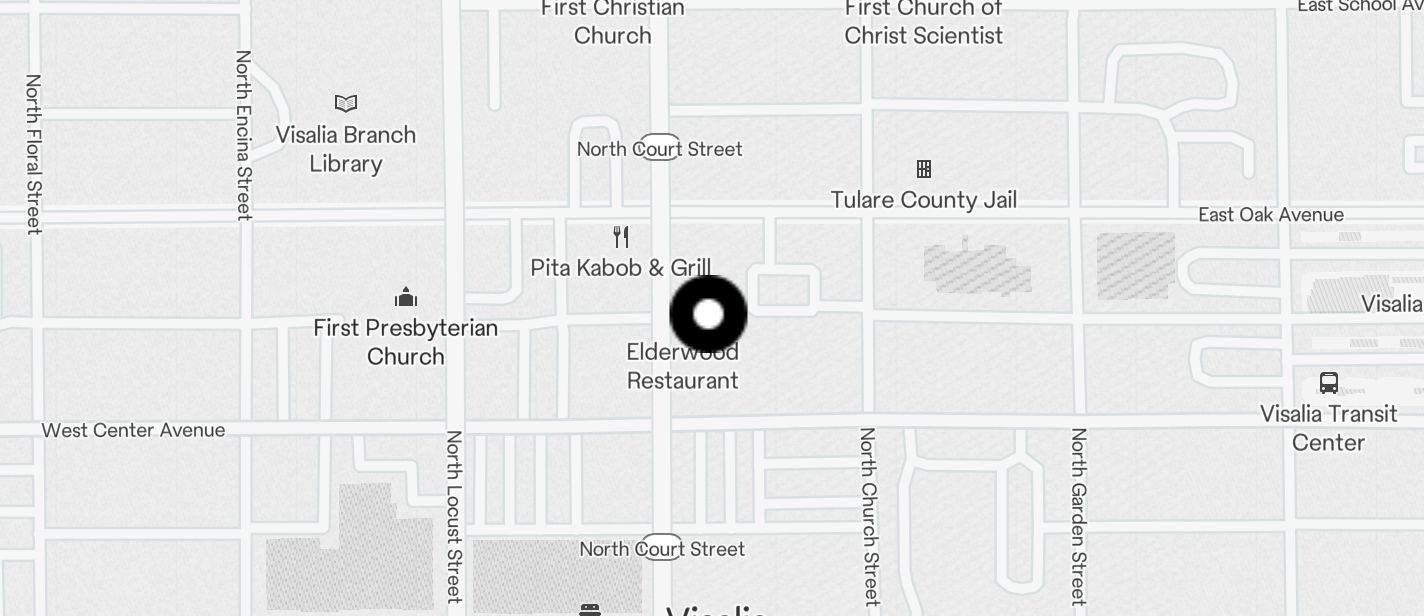1424x616 pixels.
Task: Open the Visalia Branch Library marker
Action: pyautogui.click(x=346, y=104)
